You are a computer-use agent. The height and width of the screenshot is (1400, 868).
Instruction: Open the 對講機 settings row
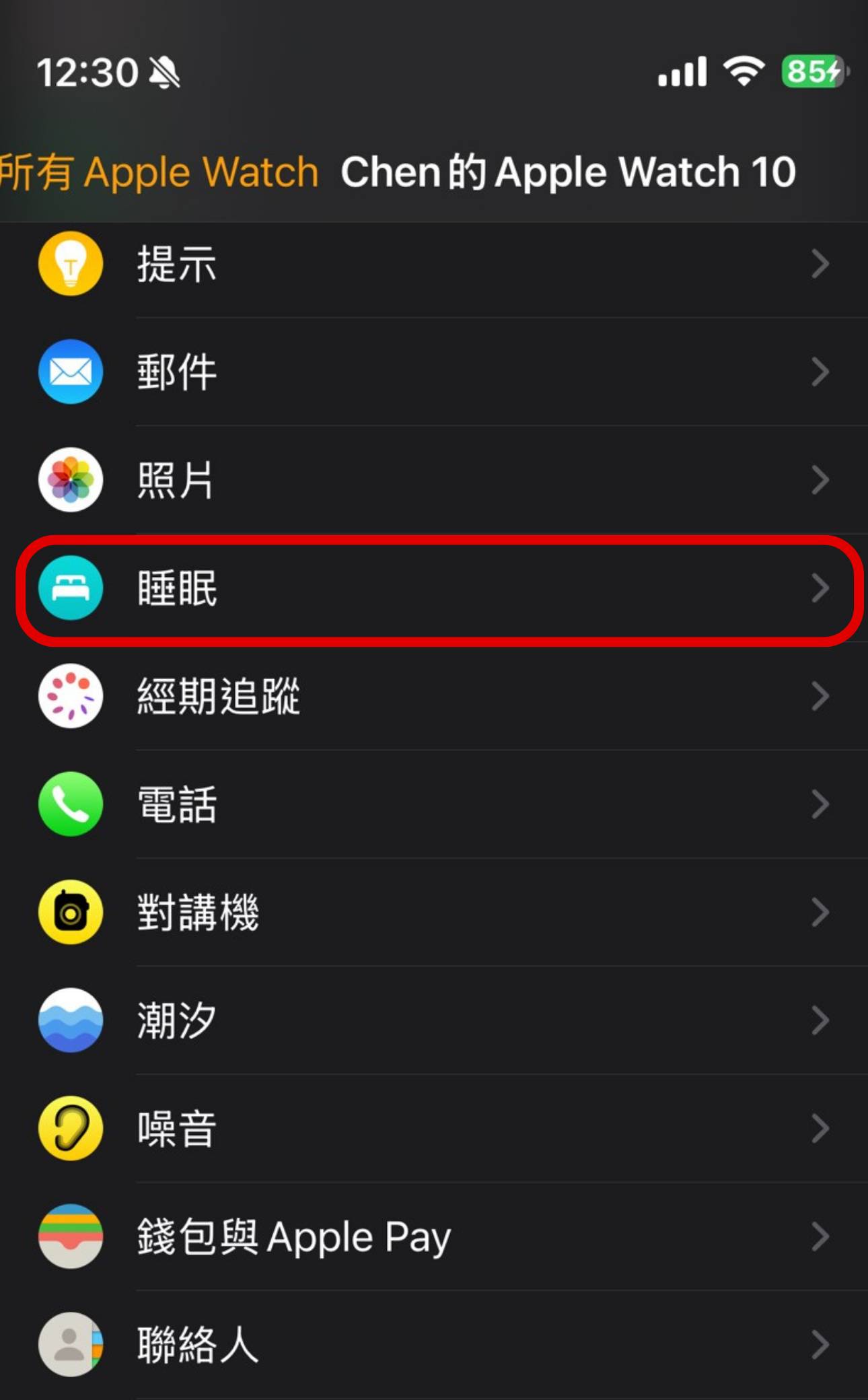[x=434, y=912]
